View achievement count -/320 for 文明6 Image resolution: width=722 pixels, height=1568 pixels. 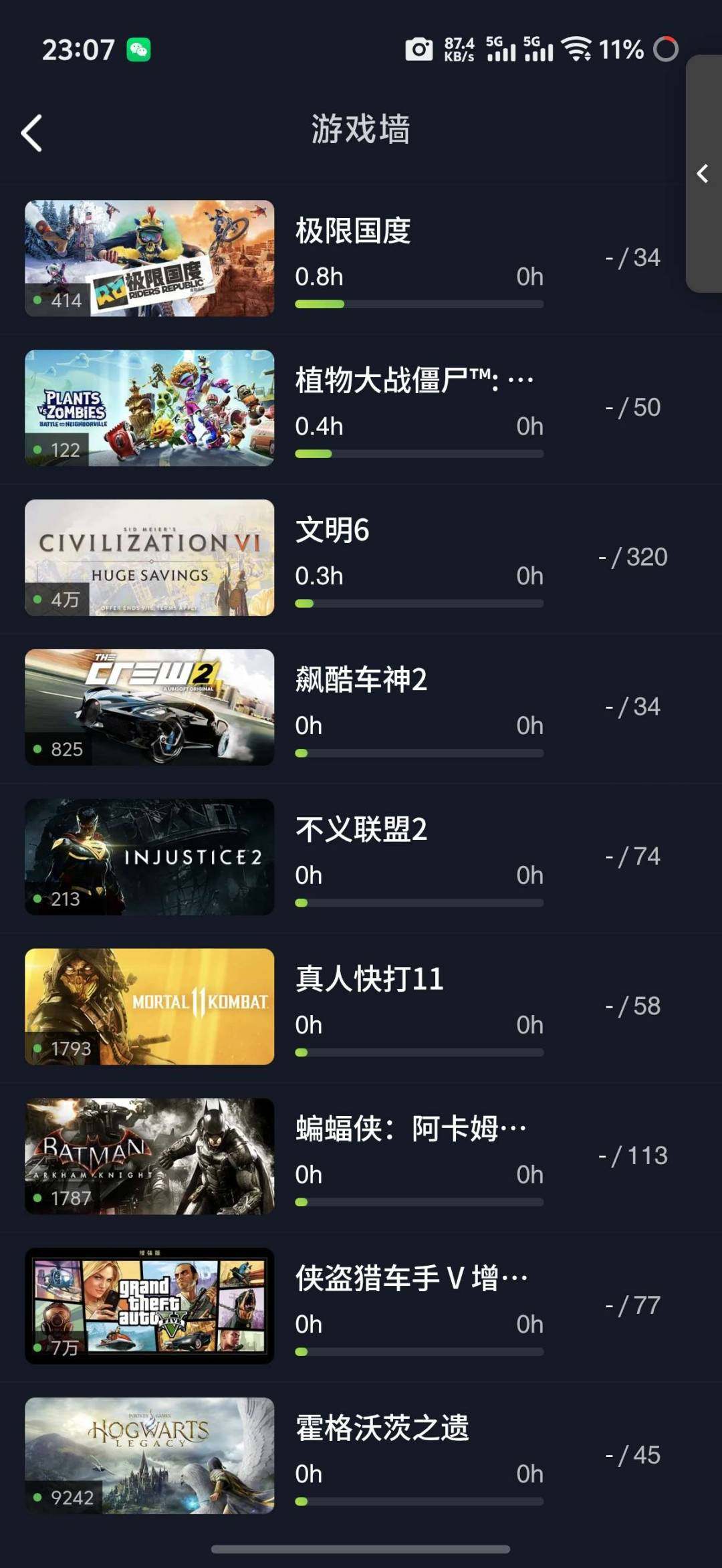(632, 556)
